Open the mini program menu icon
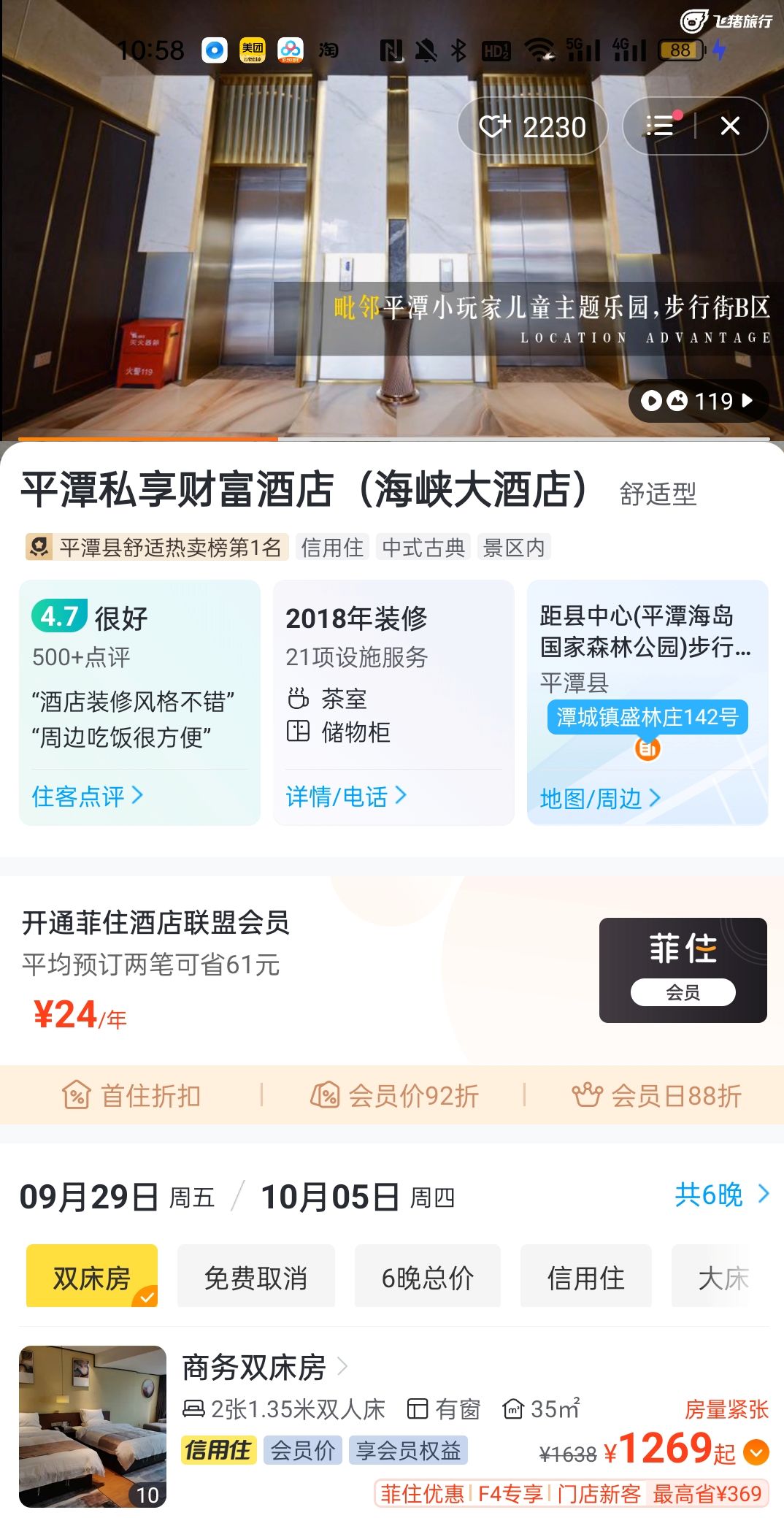Screen dimensions: 784x1518 660,126
